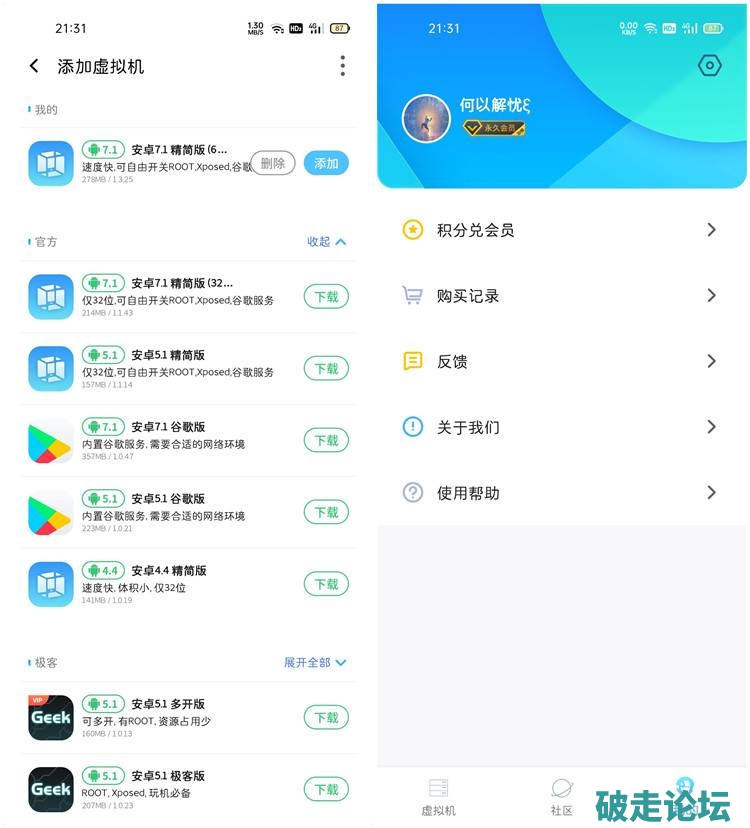Download 安卓7.1 精简版 (32位)
The width and height of the screenshot is (750, 828).
click(x=326, y=297)
